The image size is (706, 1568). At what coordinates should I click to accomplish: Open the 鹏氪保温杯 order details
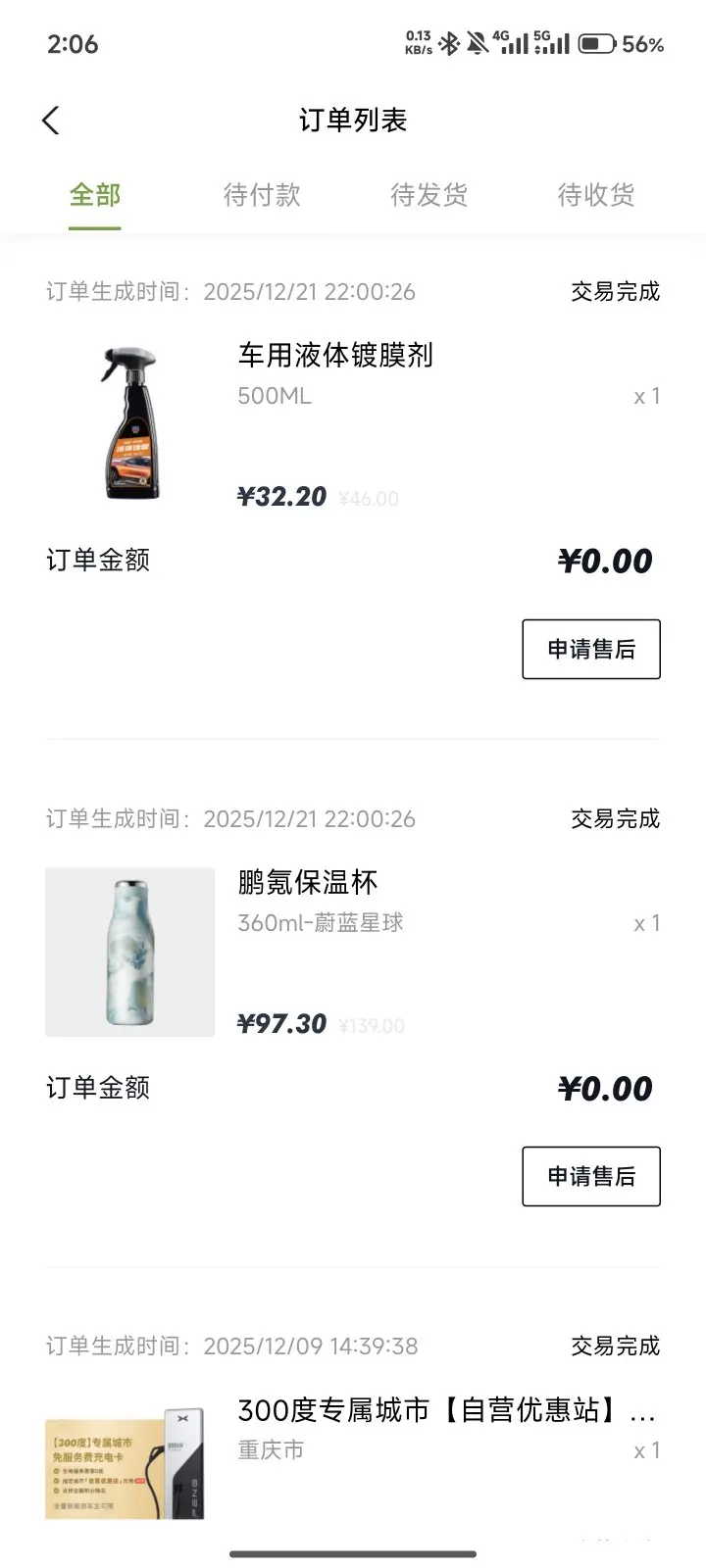308,883
